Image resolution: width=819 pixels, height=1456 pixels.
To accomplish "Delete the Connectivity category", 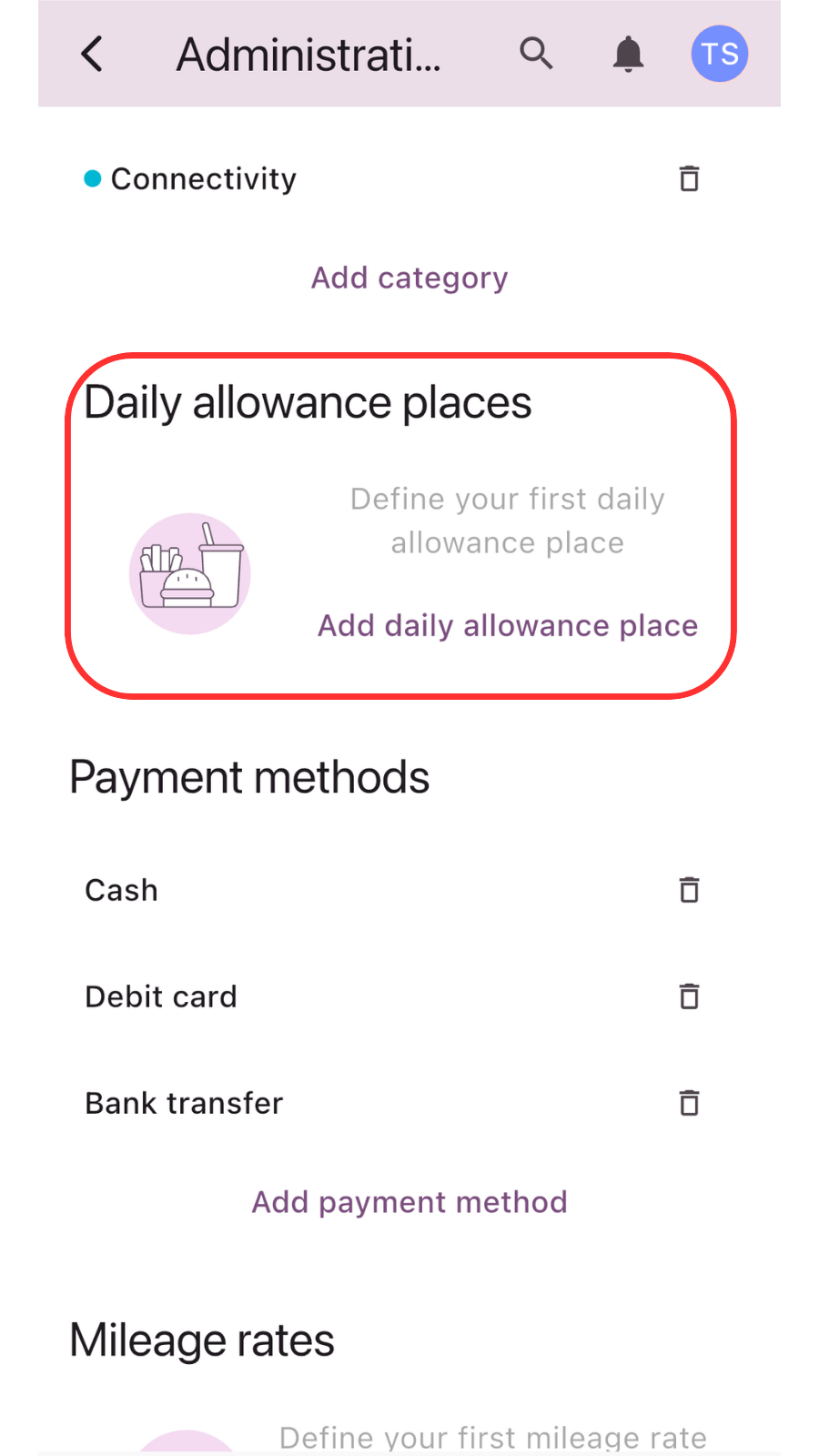I will coord(689,179).
